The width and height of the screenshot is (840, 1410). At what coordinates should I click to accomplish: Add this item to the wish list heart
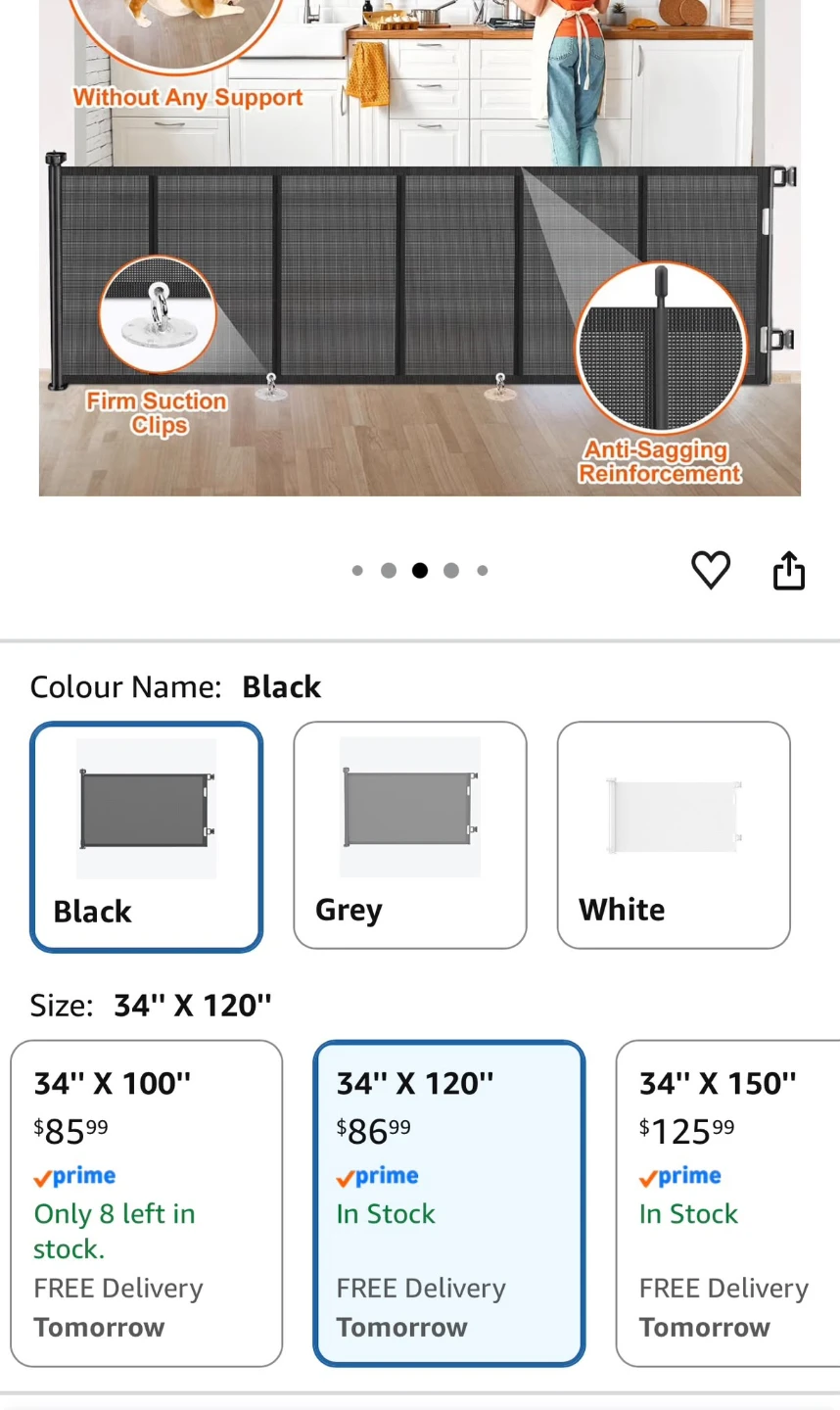(x=711, y=570)
